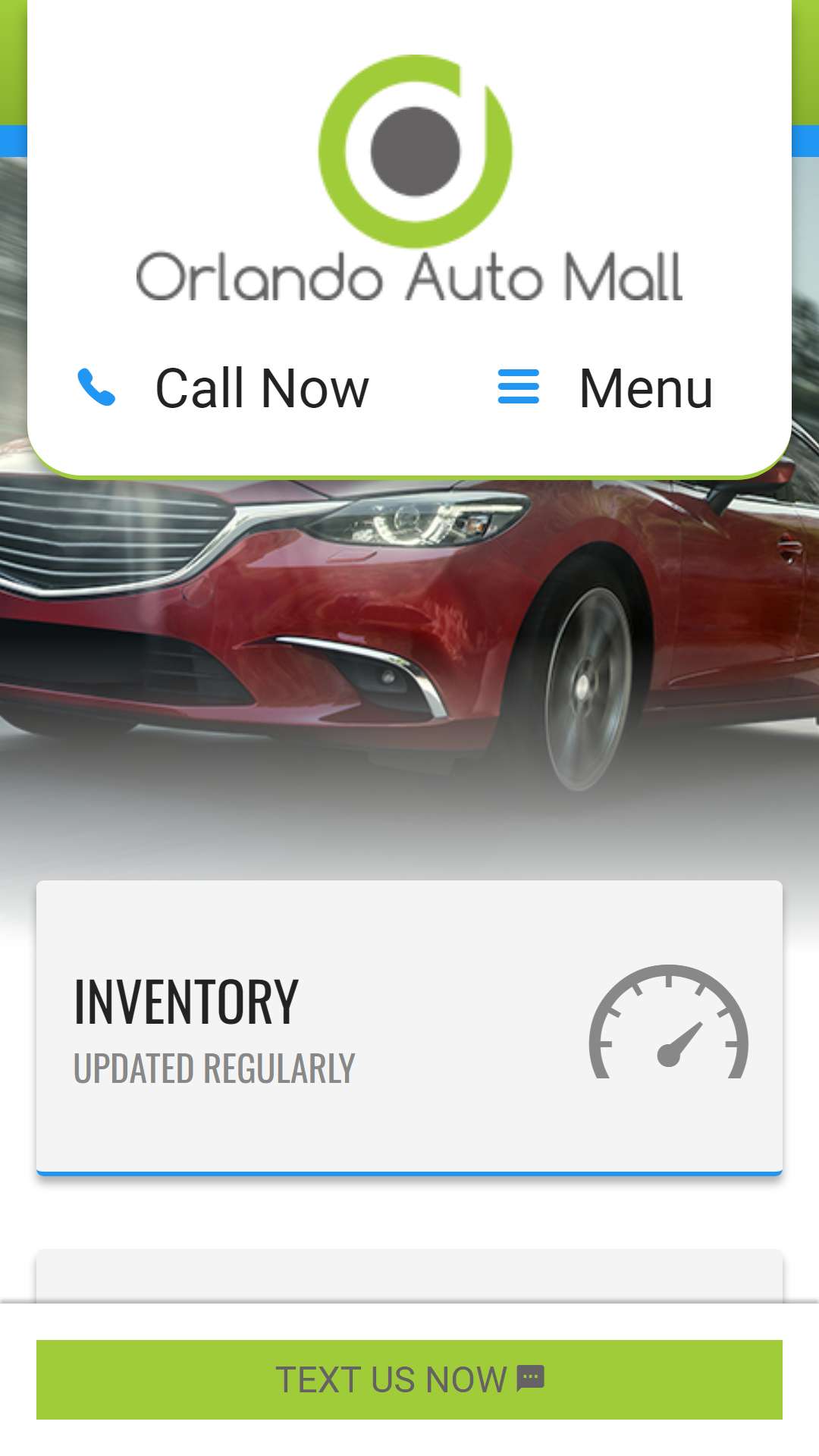
Task: Open the Inventory card
Action: (409, 1028)
